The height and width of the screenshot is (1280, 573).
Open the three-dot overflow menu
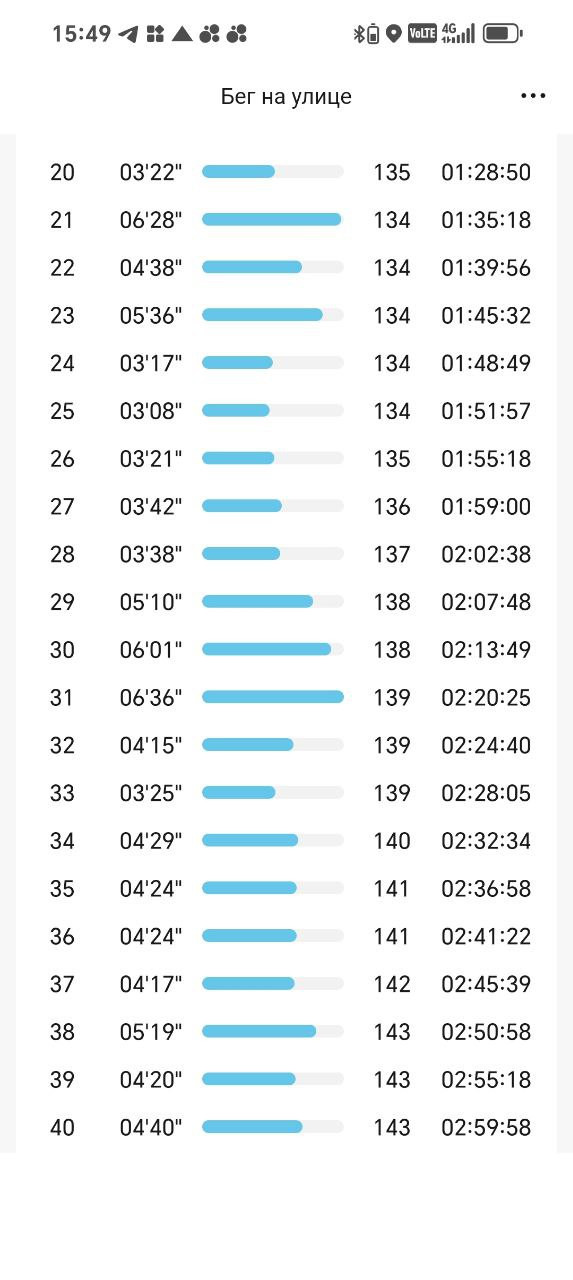coord(533,96)
